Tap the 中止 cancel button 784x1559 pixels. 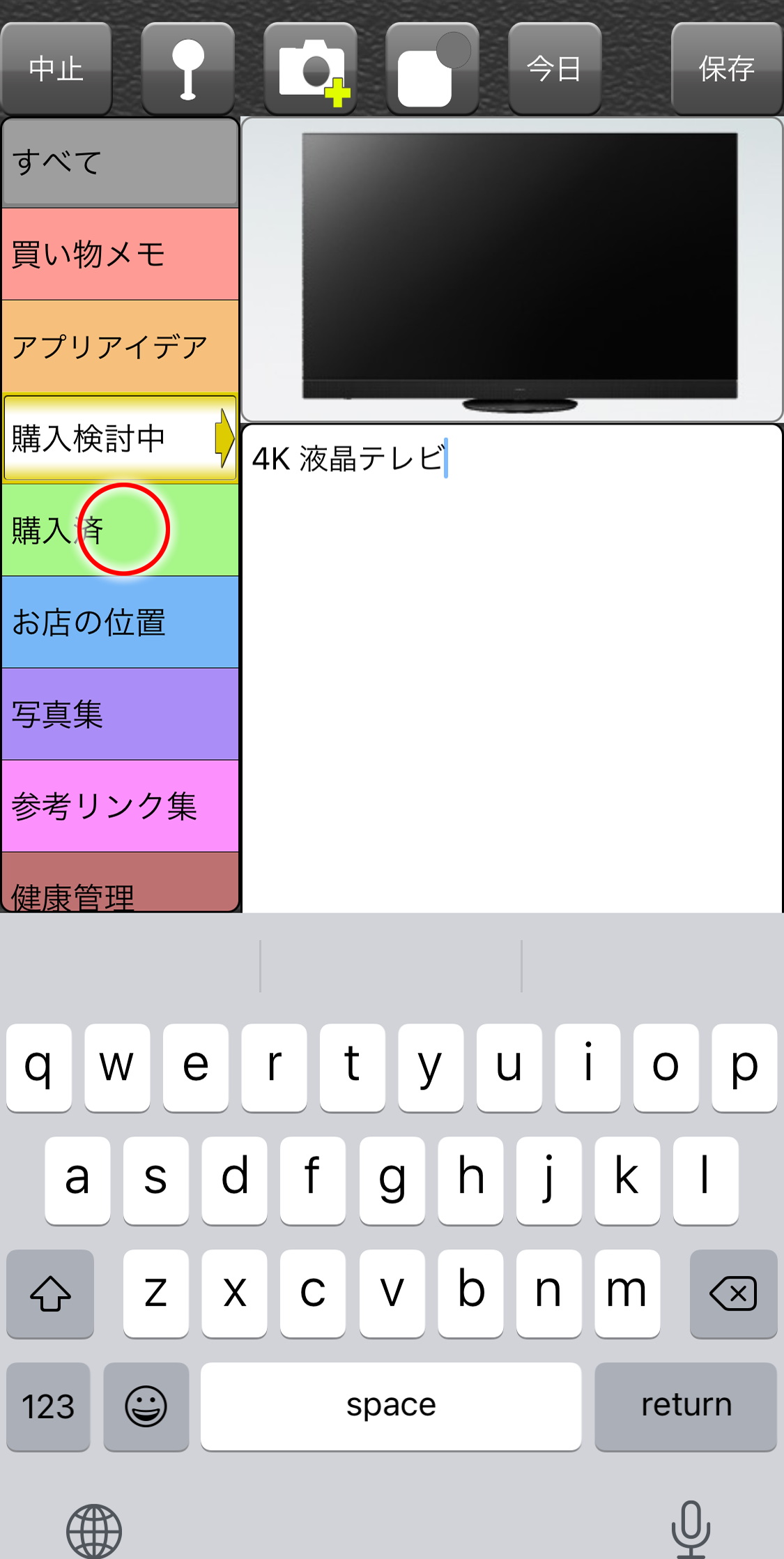[56, 68]
